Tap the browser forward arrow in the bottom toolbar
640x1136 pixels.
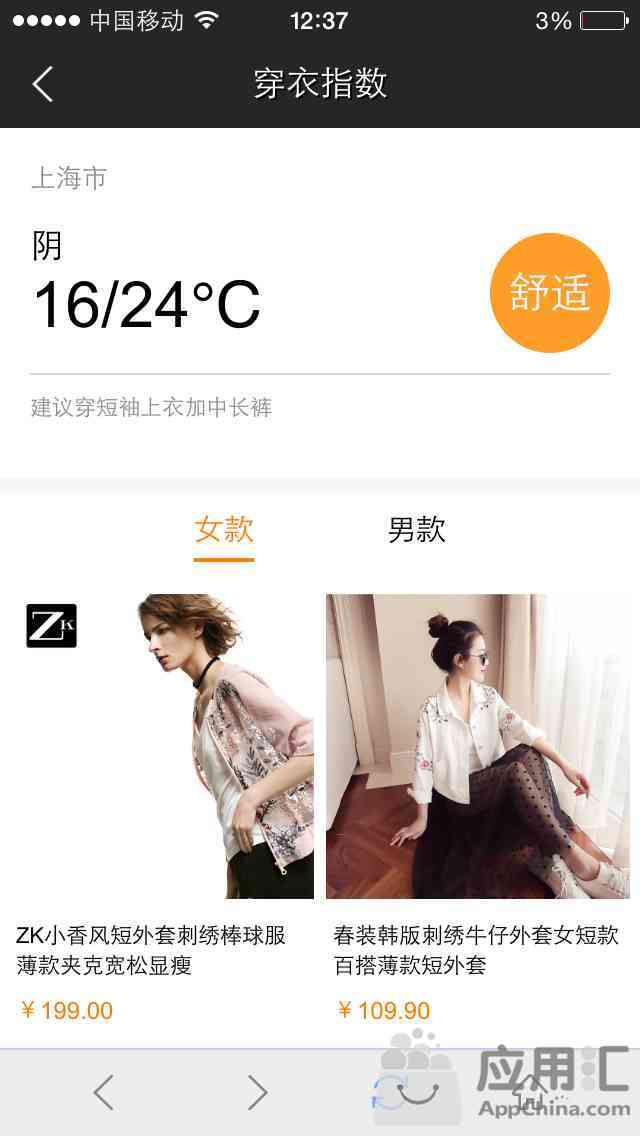[x=257, y=1093]
